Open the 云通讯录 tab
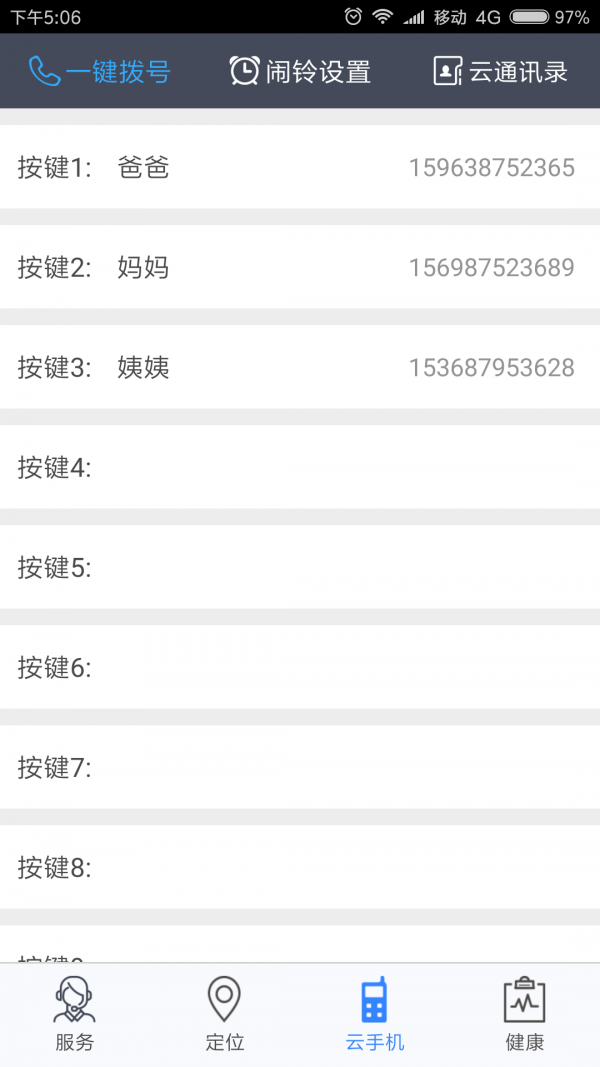Image resolution: width=600 pixels, height=1067 pixels. 500,71
